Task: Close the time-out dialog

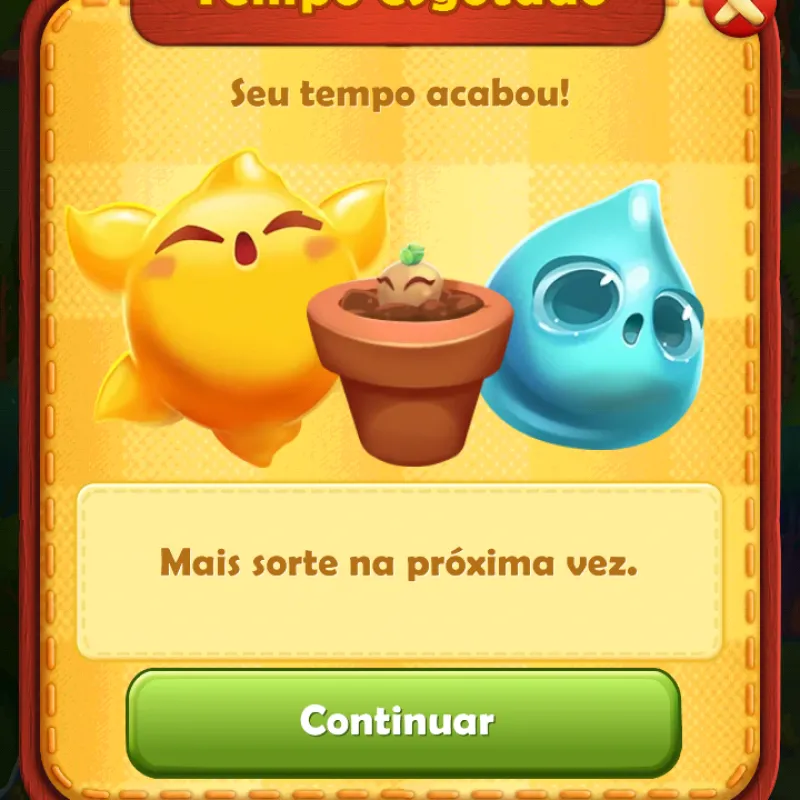Action: tap(741, 14)
